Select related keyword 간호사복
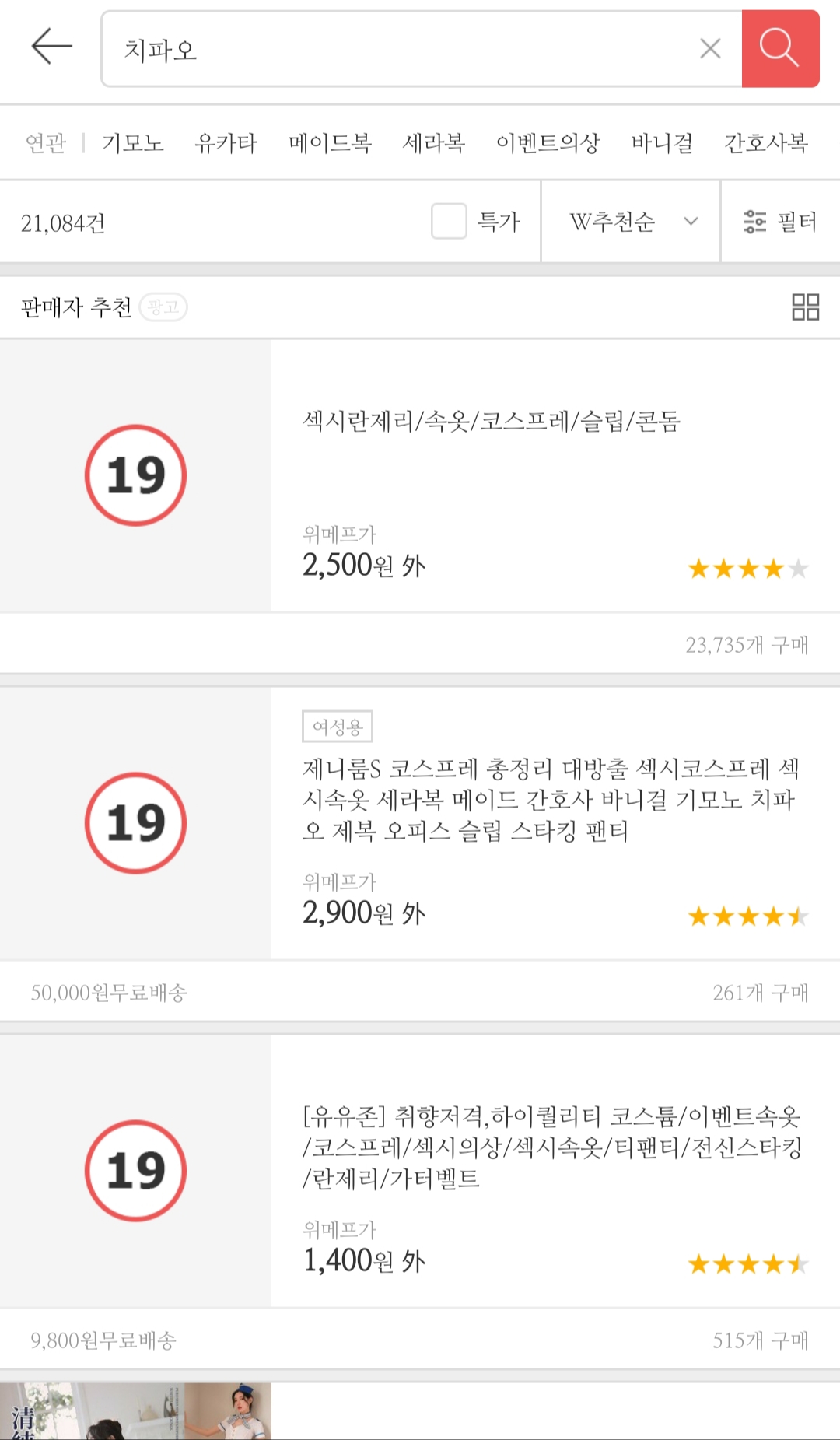Screen dimensions: 840x1440 [766, 143]
